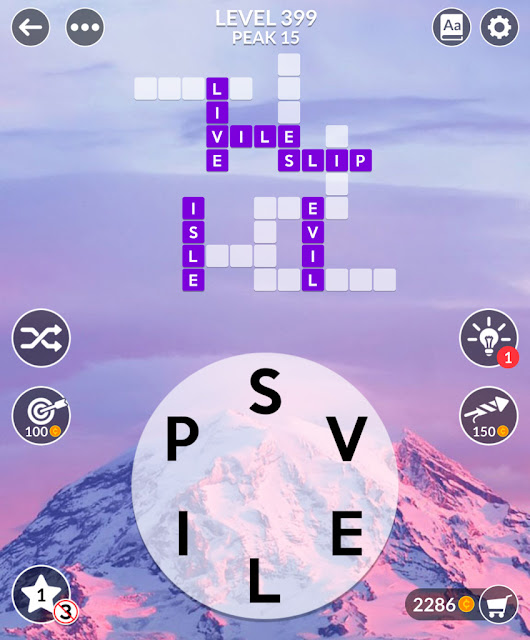Open the shop cart
The width and height of the screenshot is (530, 640).
499,604
